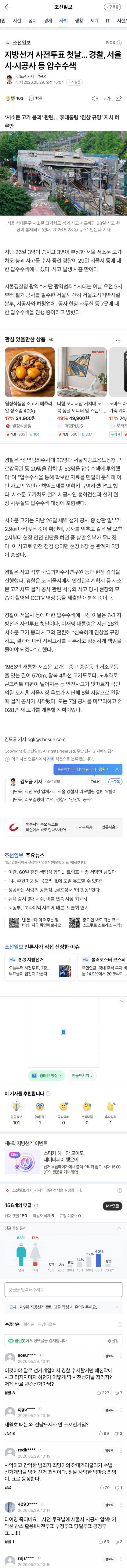
Task: Open the 156 comments count
Action: (x=36, y=98)
